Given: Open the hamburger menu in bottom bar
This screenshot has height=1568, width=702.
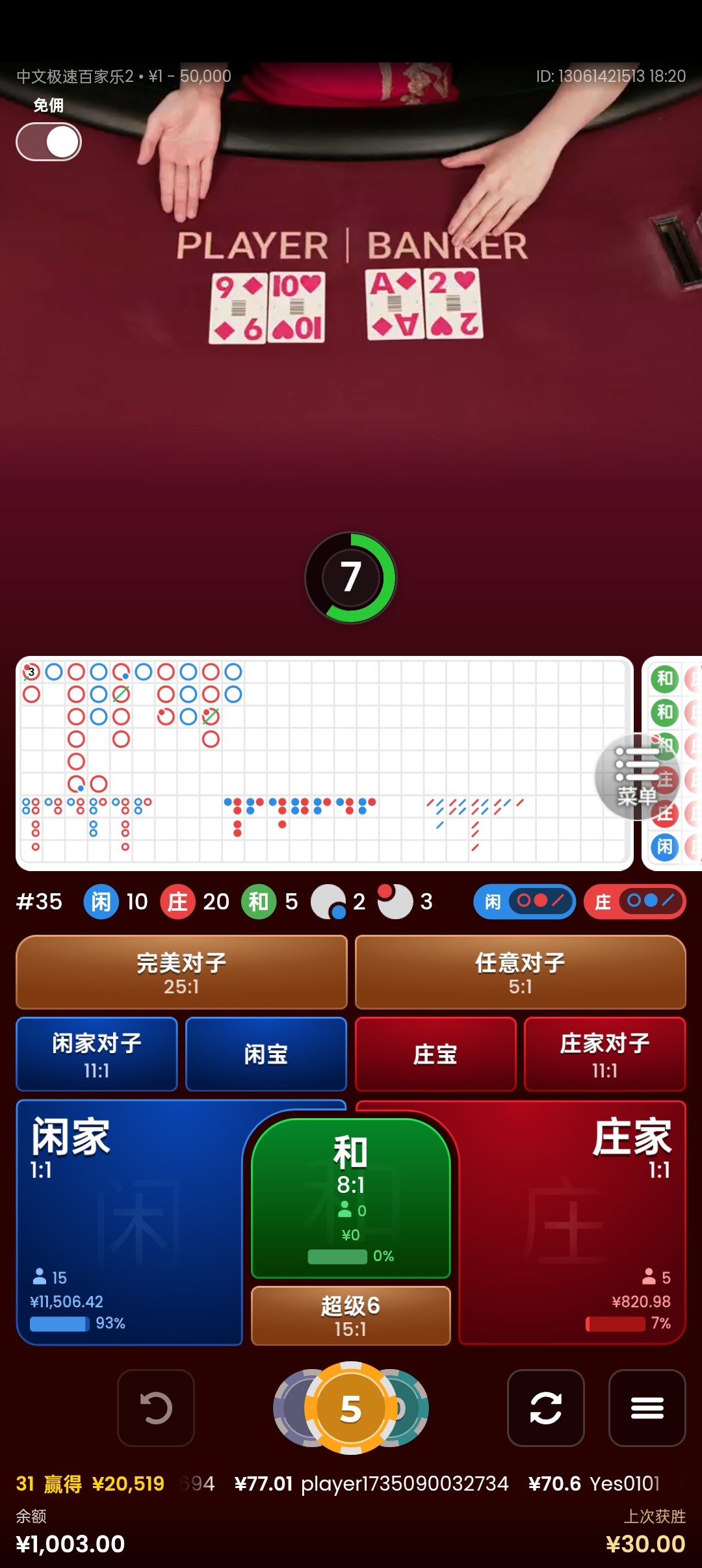Looking at the screenshot, I should point(647,1408).
